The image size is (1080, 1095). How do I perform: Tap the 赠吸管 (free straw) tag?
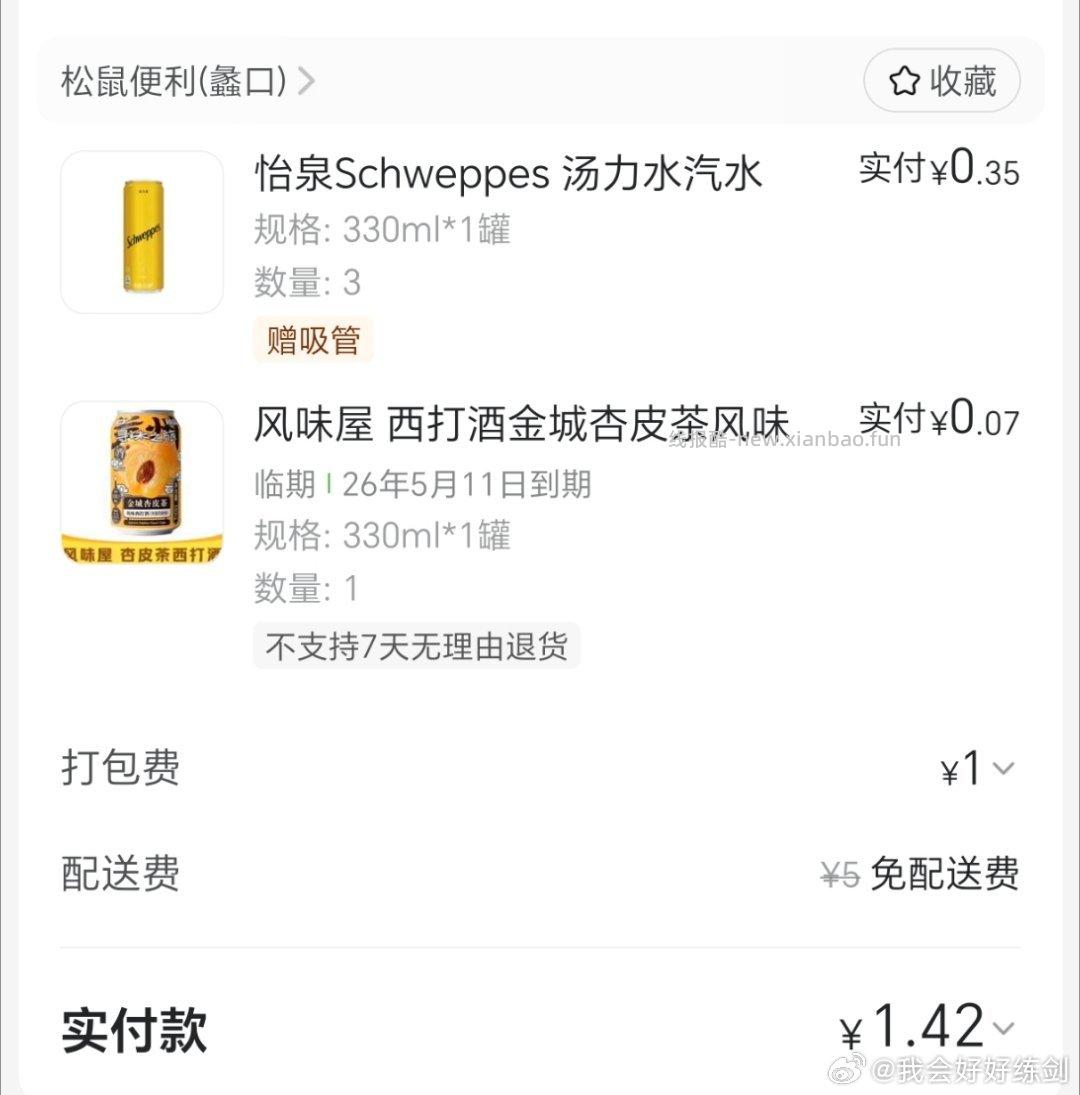313,341
